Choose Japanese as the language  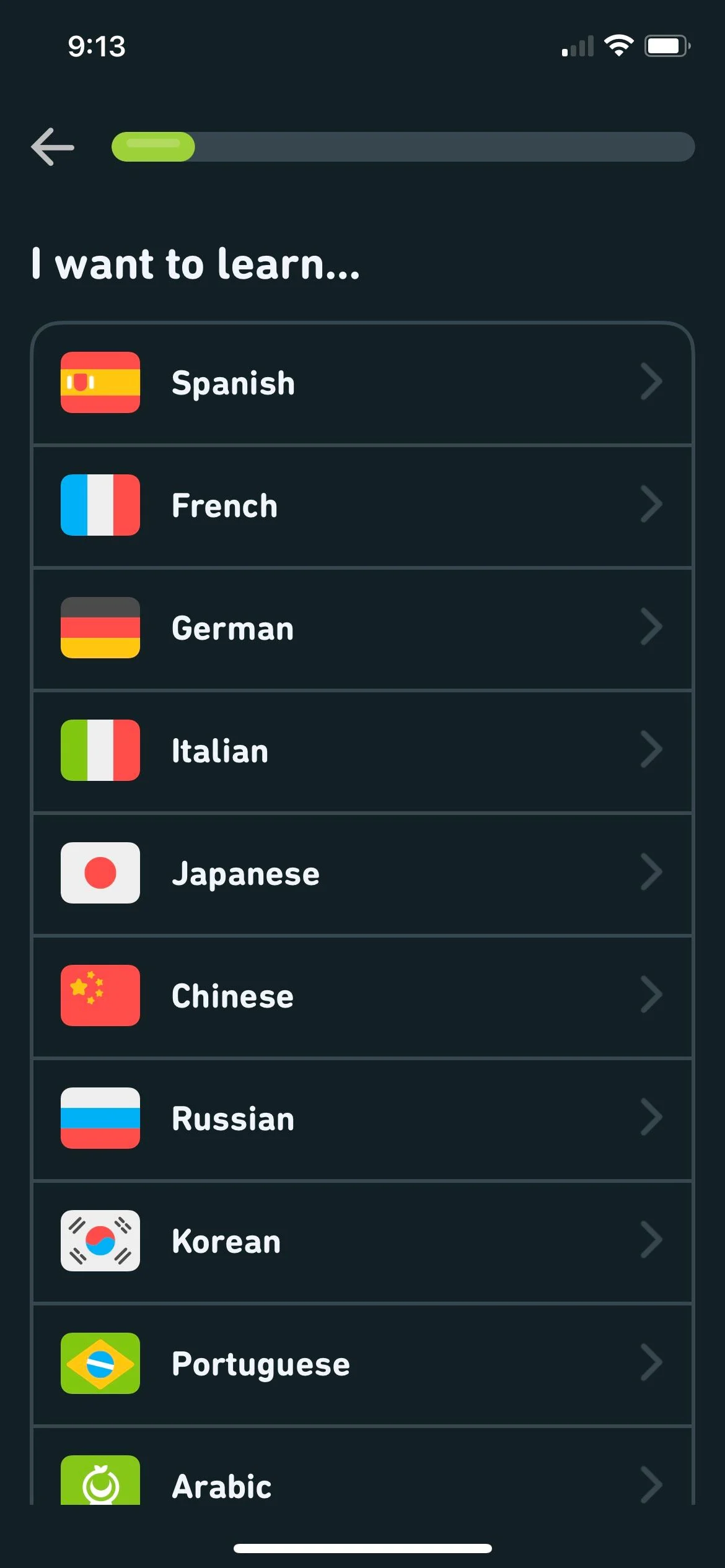point(362,873)
